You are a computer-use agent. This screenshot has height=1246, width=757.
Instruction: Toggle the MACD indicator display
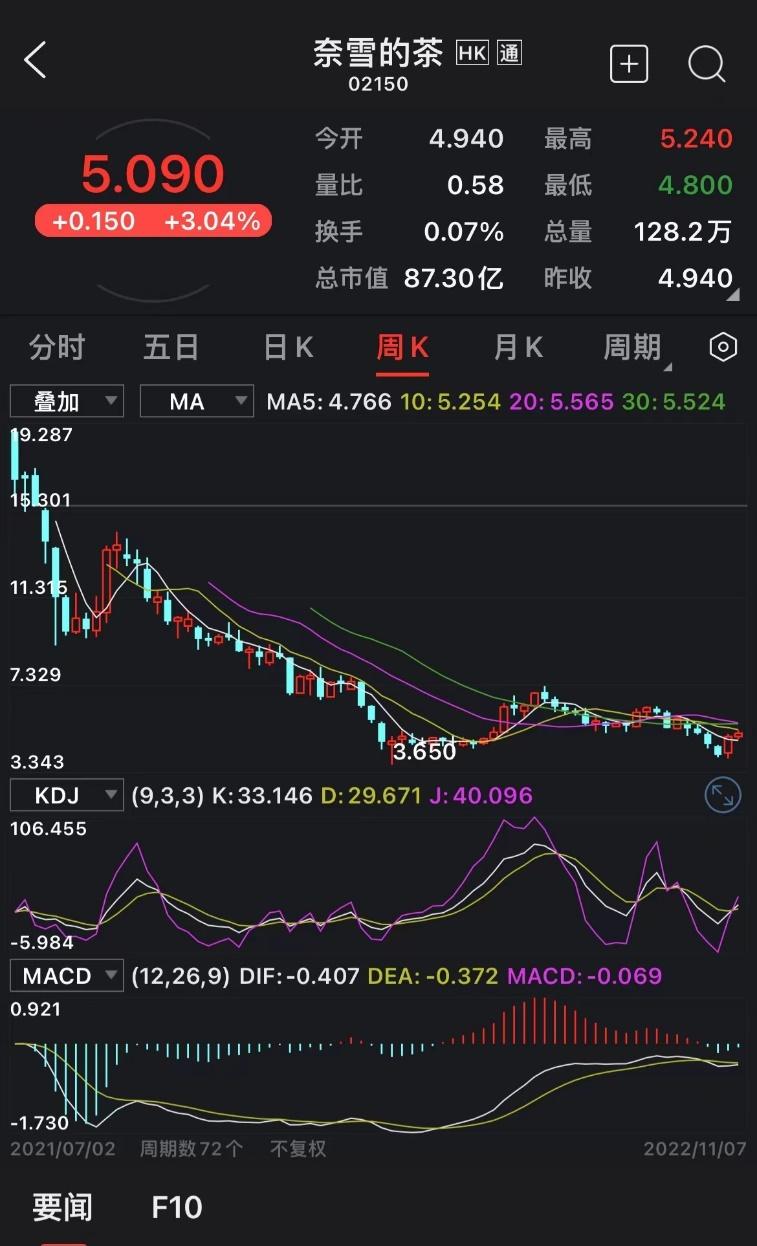tap(66, 975)
